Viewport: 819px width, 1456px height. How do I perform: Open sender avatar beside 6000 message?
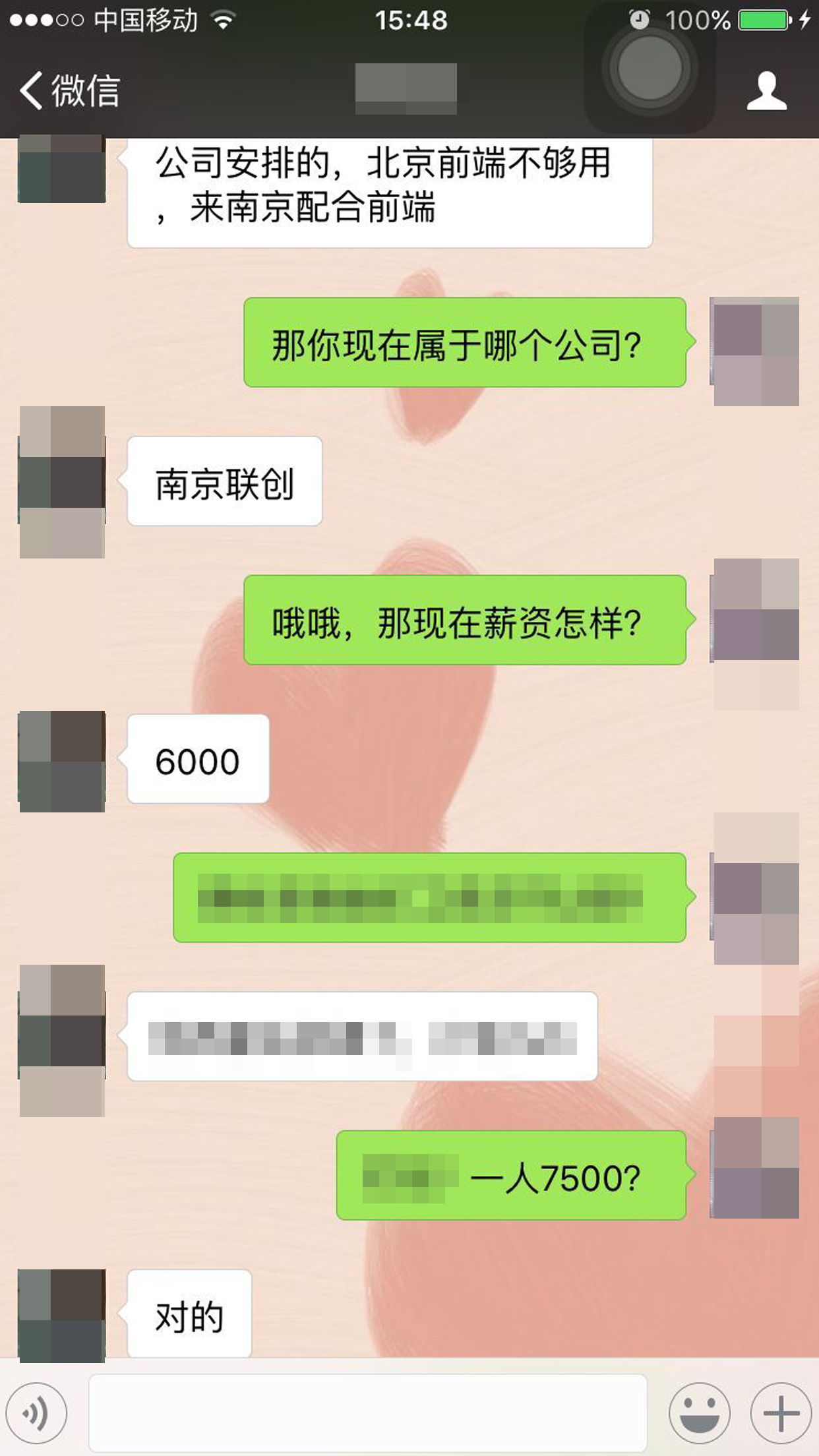pyautogui.click(x=62, y=760)
